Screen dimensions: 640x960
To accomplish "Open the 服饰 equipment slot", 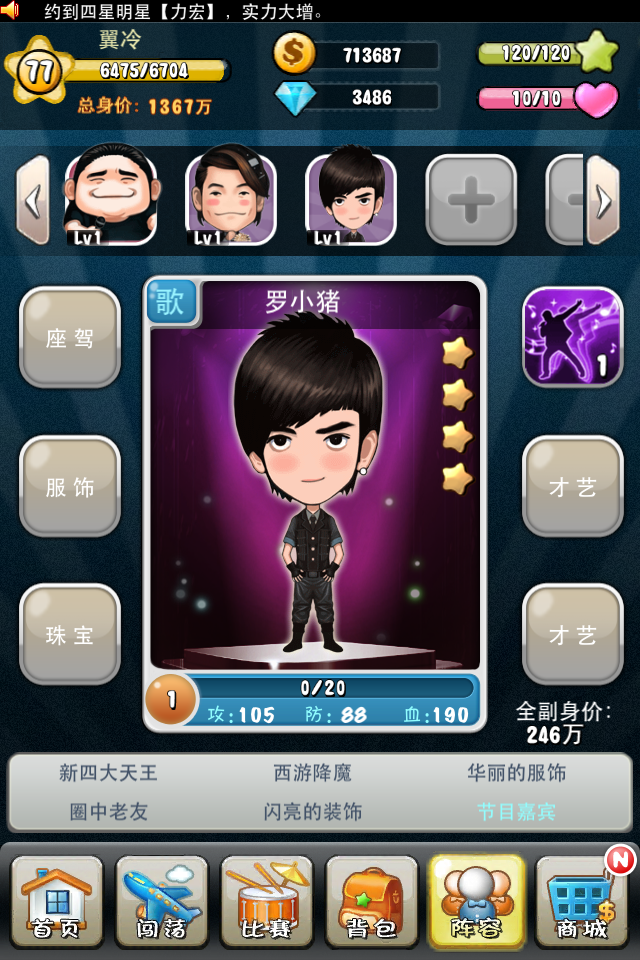I will (x=70, y=486).
